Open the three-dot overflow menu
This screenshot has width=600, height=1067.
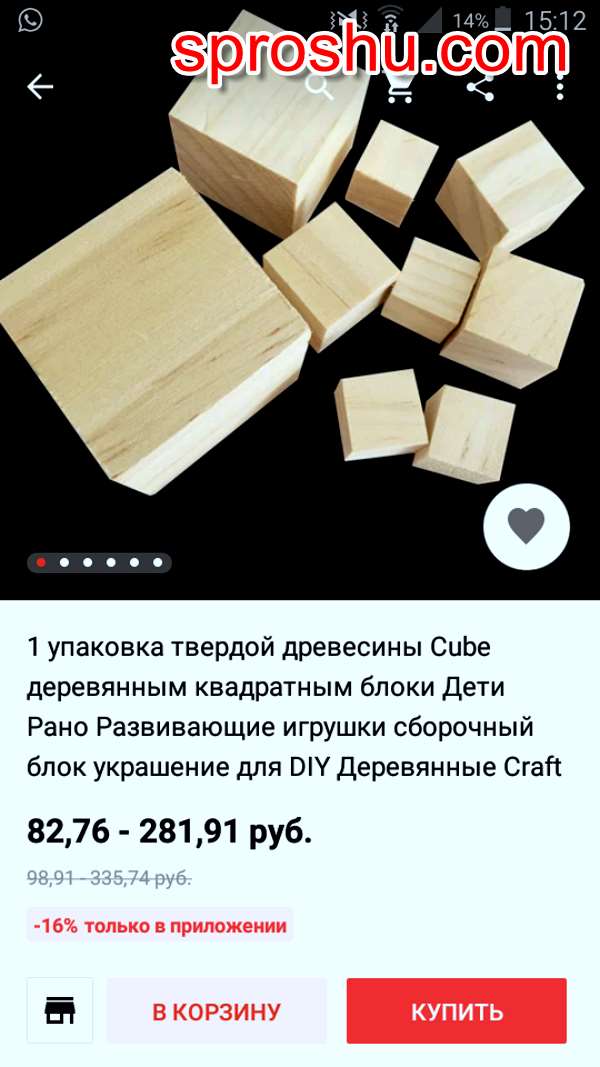(x=560, y=87)
